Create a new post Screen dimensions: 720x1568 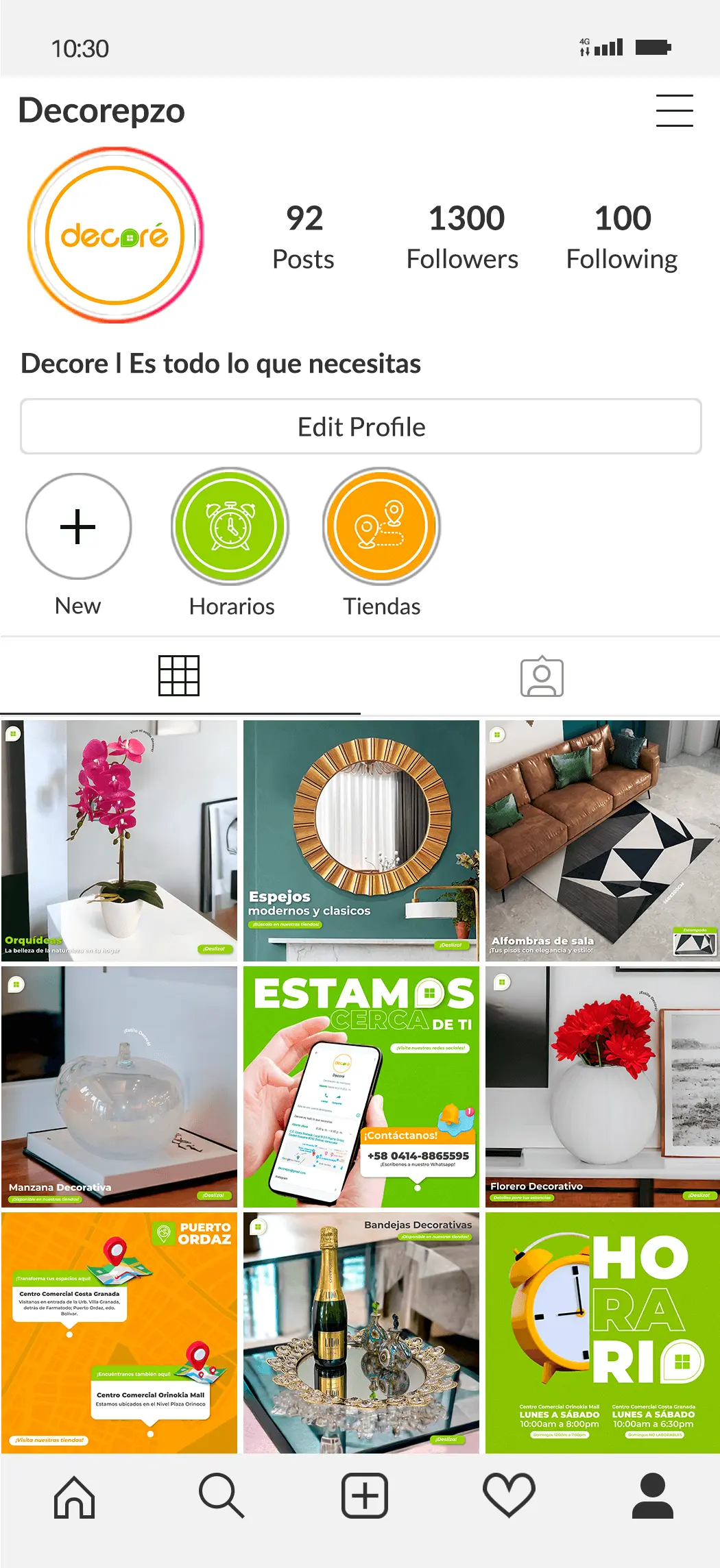(x=365, y=1495)
